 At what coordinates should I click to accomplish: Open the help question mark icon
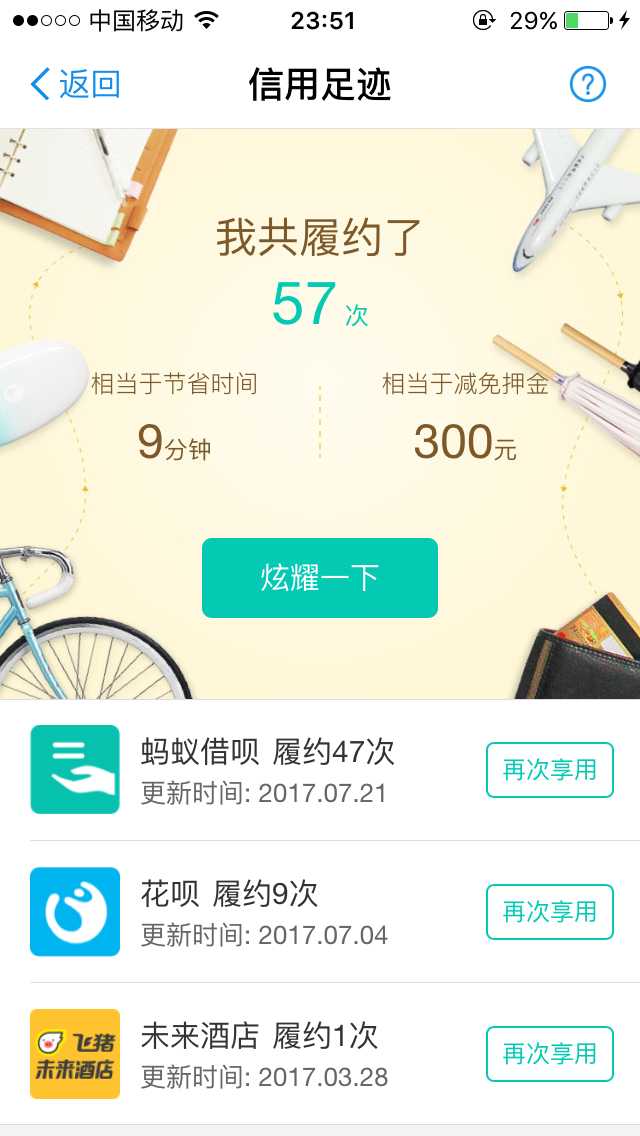588,85
